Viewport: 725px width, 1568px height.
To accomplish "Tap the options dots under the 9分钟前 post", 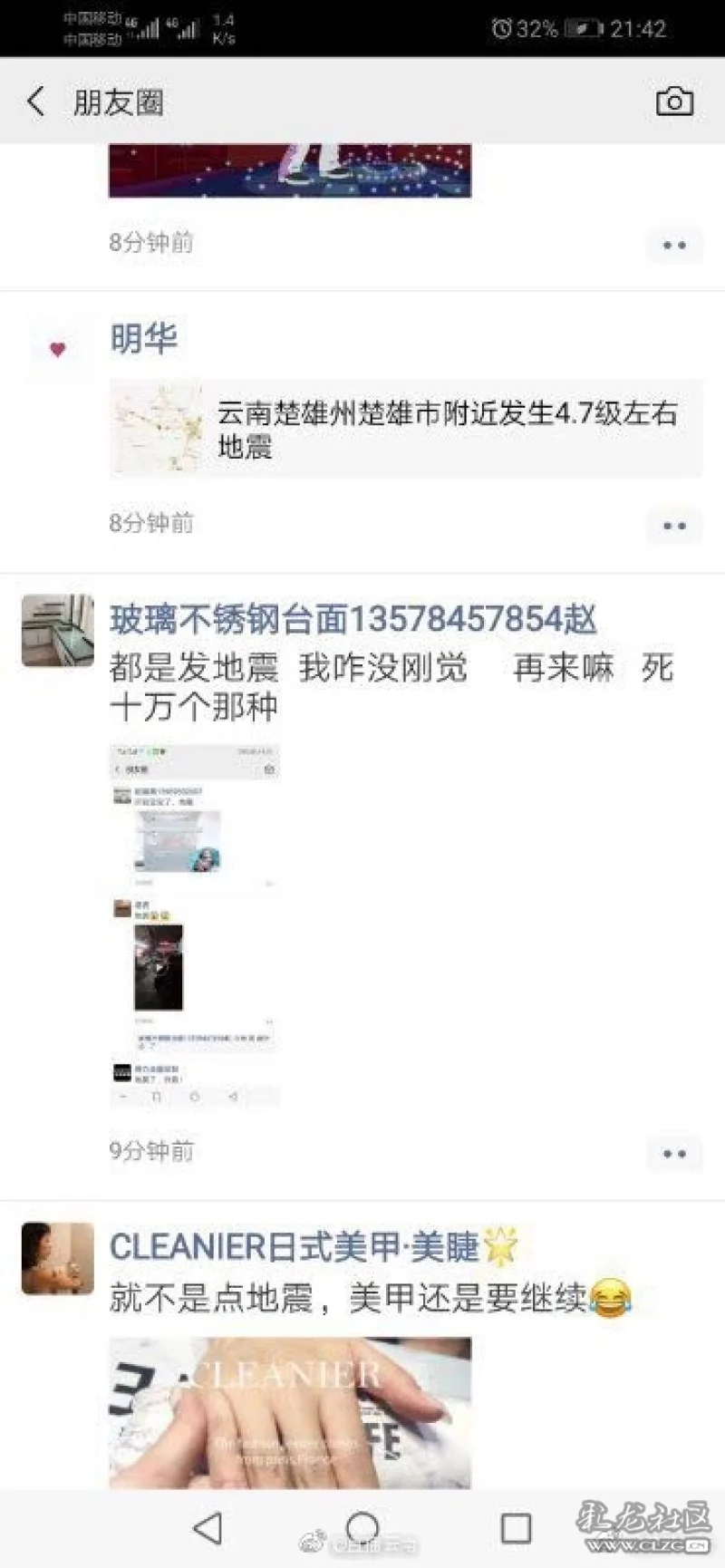I will click(x=674, y=1154).
